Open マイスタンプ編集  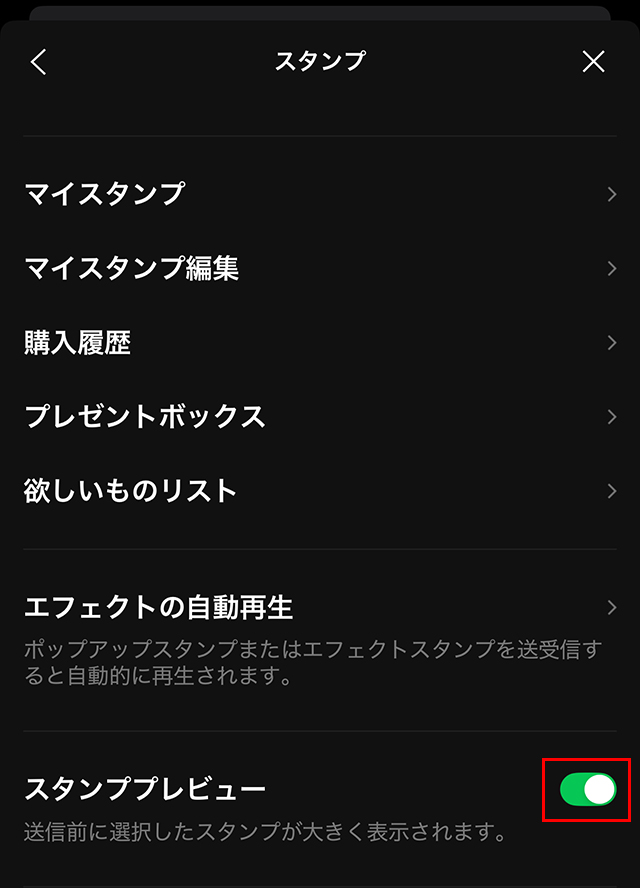(320, 268)
